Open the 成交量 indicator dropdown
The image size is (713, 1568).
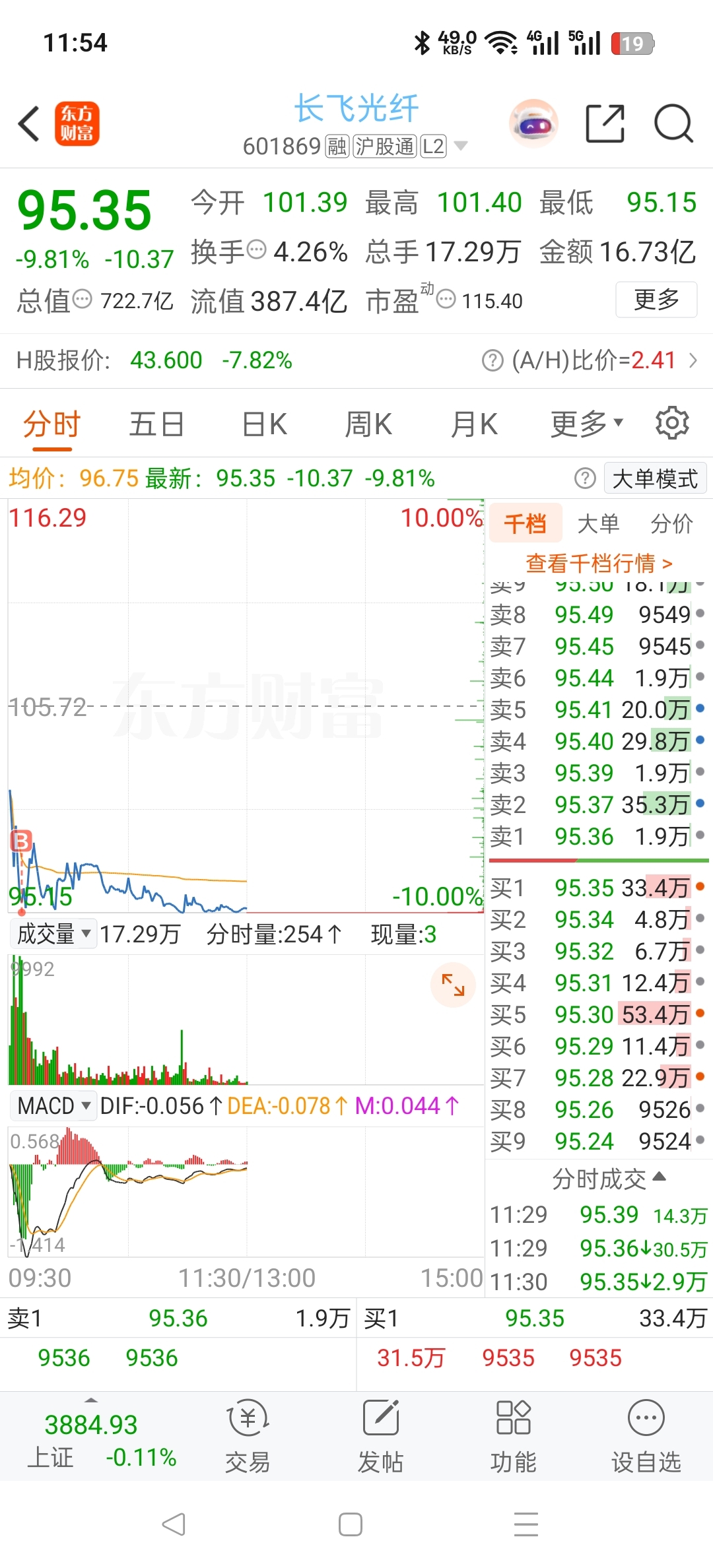[53, 934]
